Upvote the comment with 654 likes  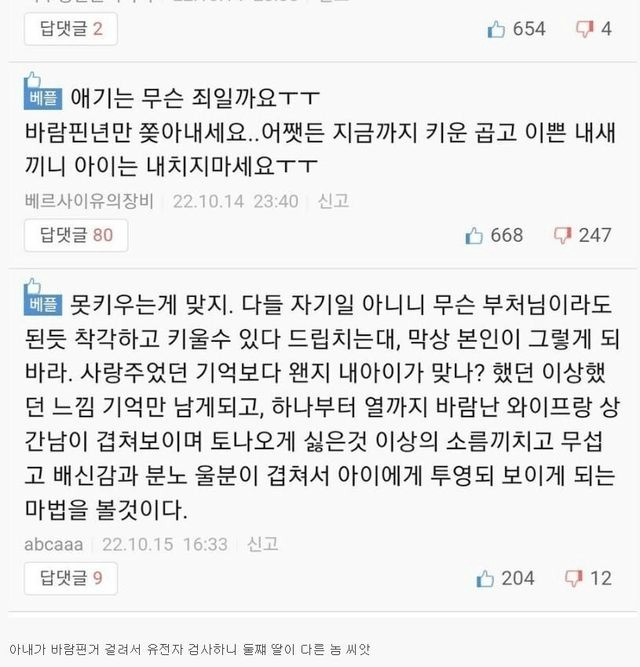[x=496, y=29]
